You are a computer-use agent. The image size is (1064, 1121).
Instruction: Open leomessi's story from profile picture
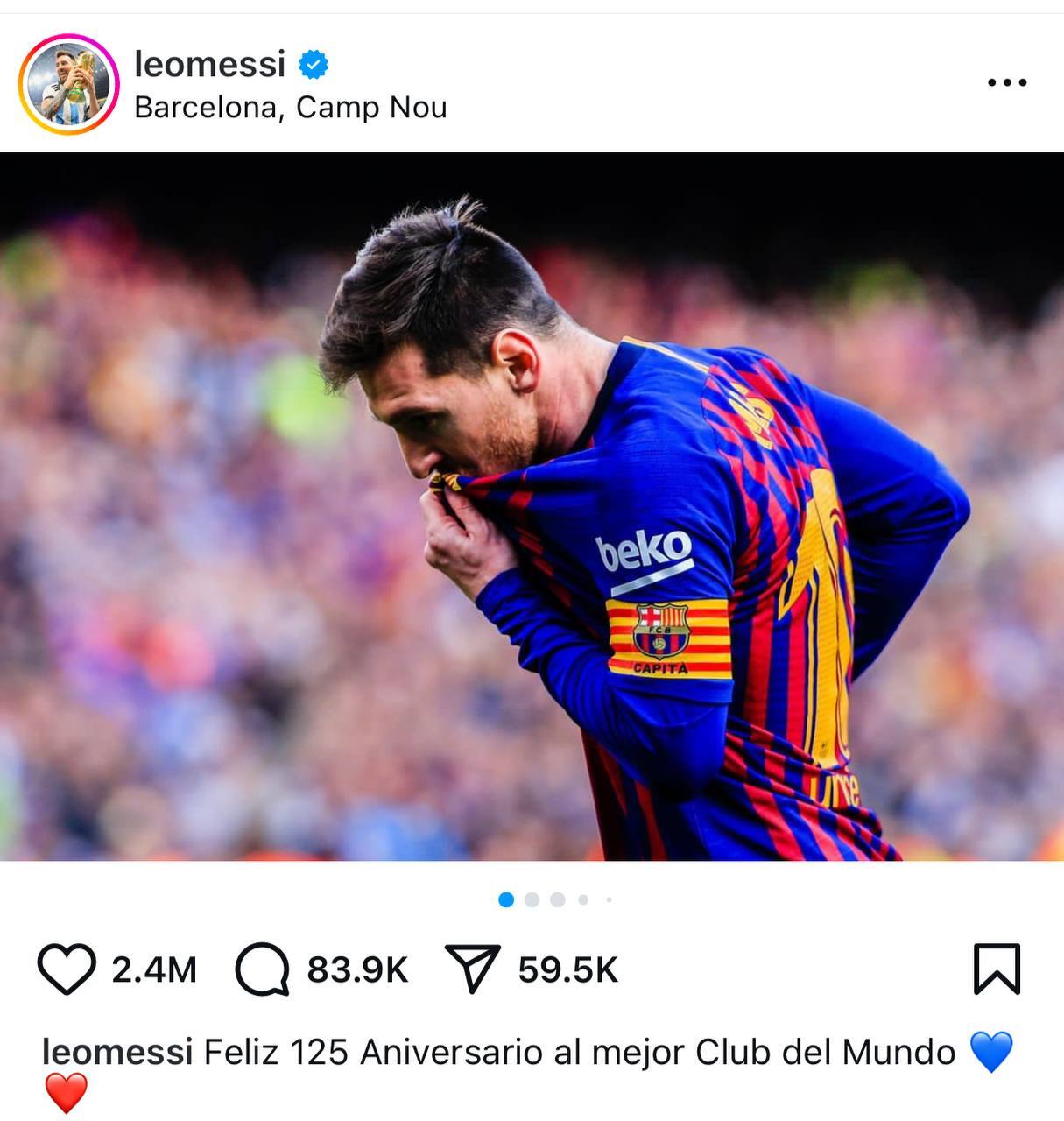click(68, 84)
